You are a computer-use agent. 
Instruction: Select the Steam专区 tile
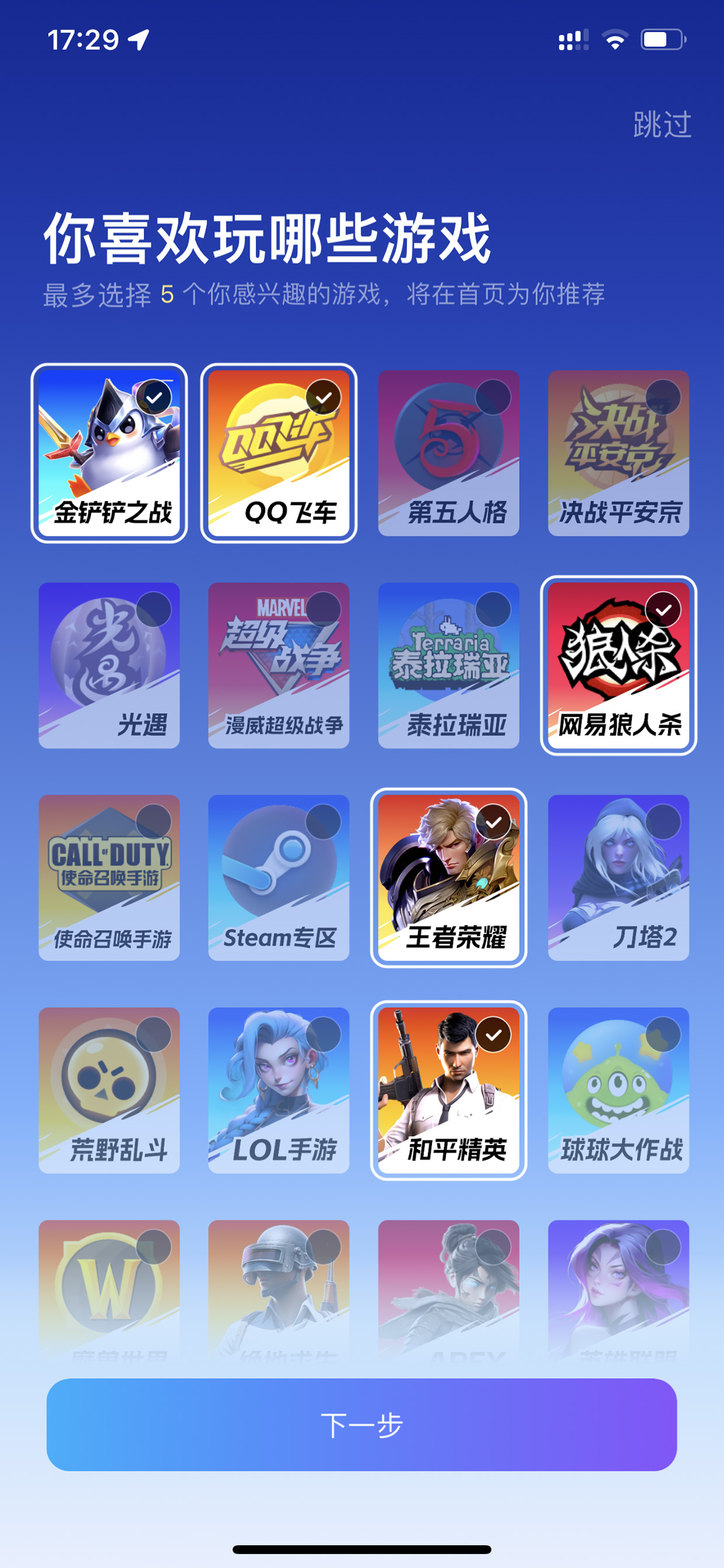tap(279, 877)
